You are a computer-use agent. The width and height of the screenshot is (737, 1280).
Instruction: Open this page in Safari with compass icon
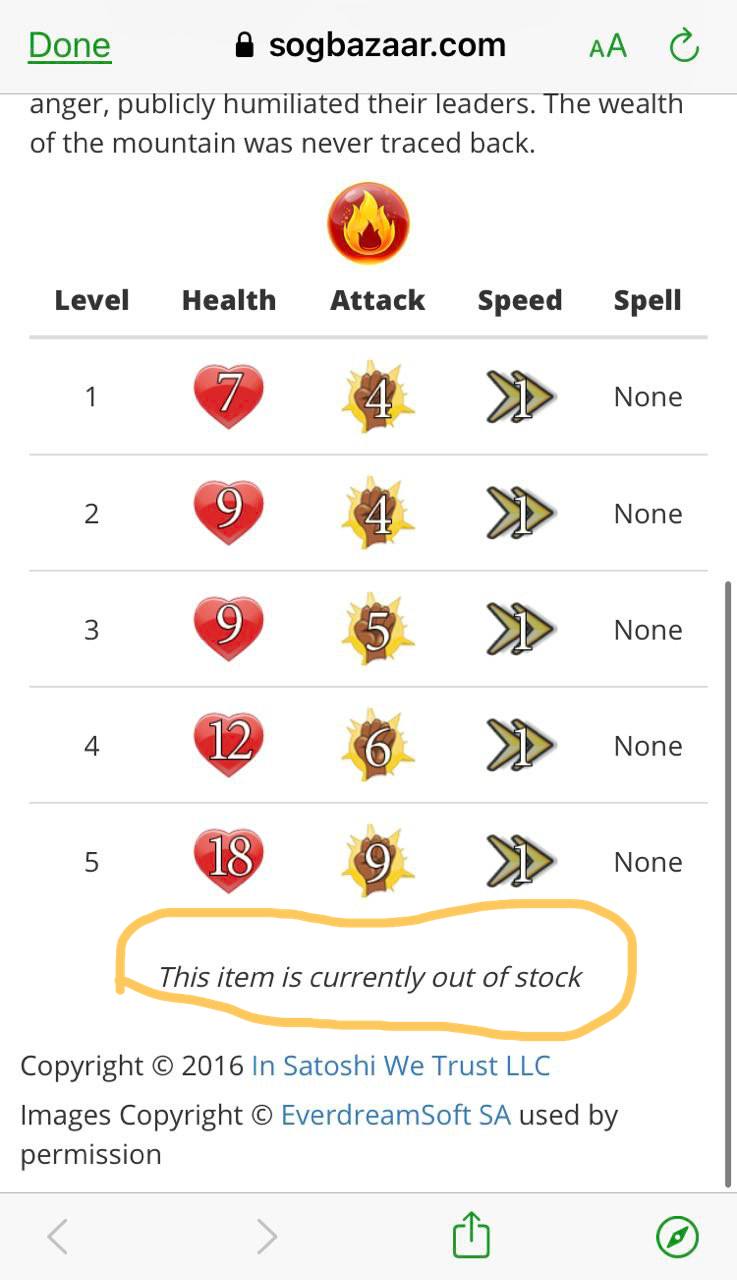pyautogui.click(x=677, y=1237)
